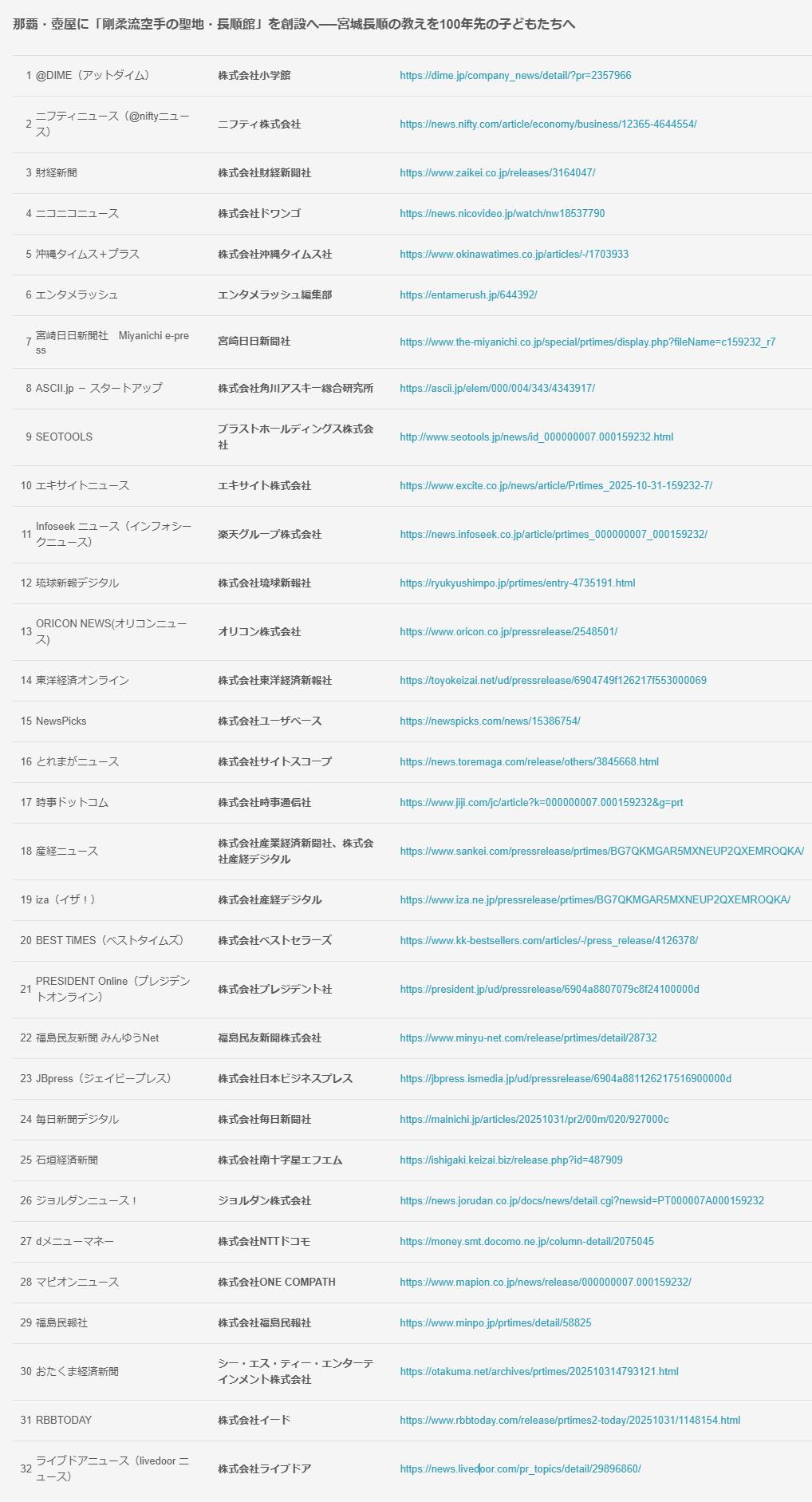Open the newspicks.com news link
Viewport: 812px width, 1502px height.
490,721
